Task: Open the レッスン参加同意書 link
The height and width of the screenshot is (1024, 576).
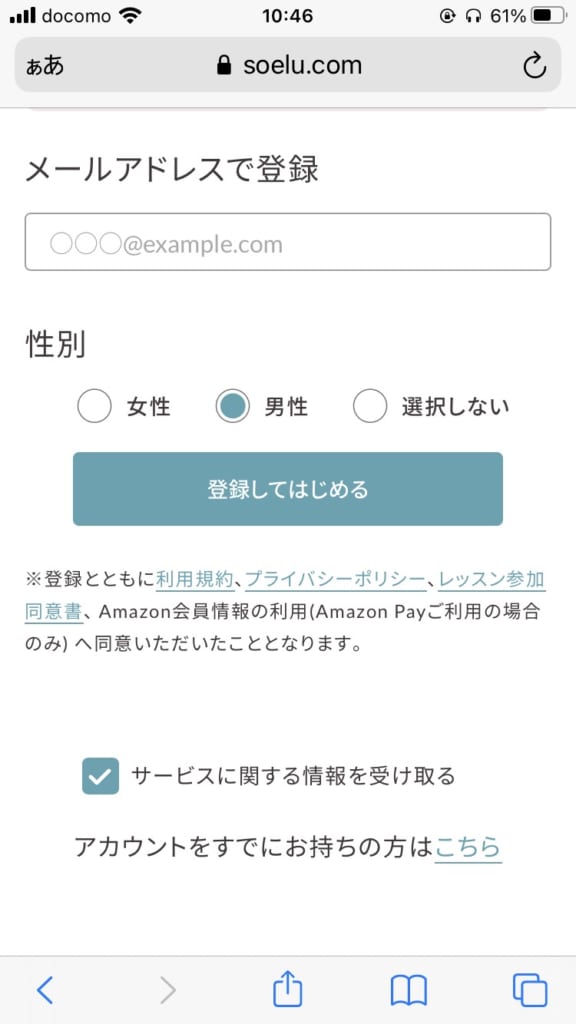Action: coord(491,579)
